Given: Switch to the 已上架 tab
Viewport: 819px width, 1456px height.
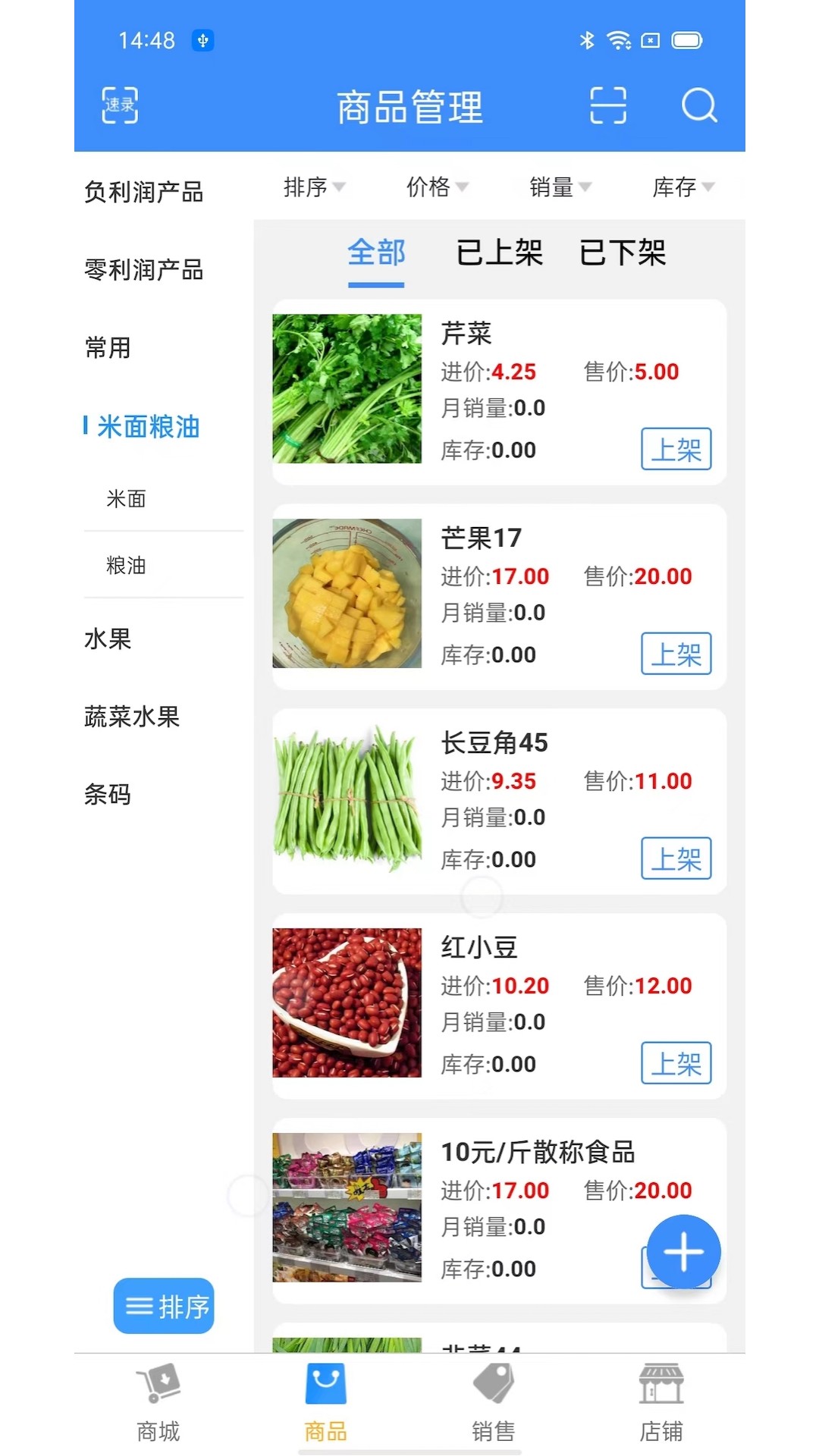Looking at the screenshot, I should pos(499,254).
